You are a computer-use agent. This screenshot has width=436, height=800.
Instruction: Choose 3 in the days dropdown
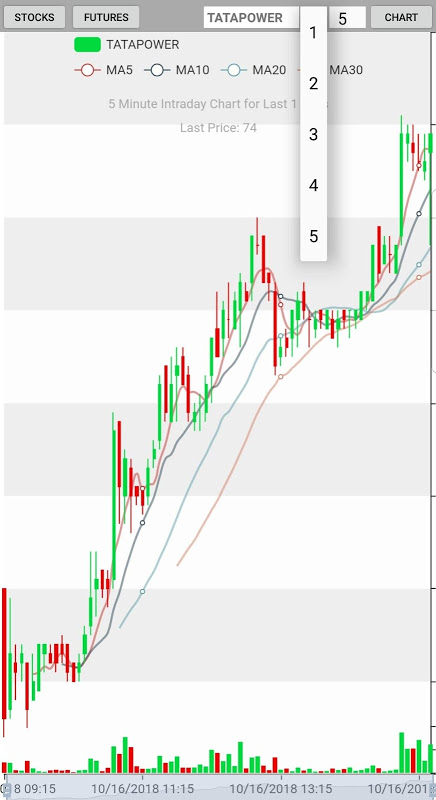(x=313, y=134)
